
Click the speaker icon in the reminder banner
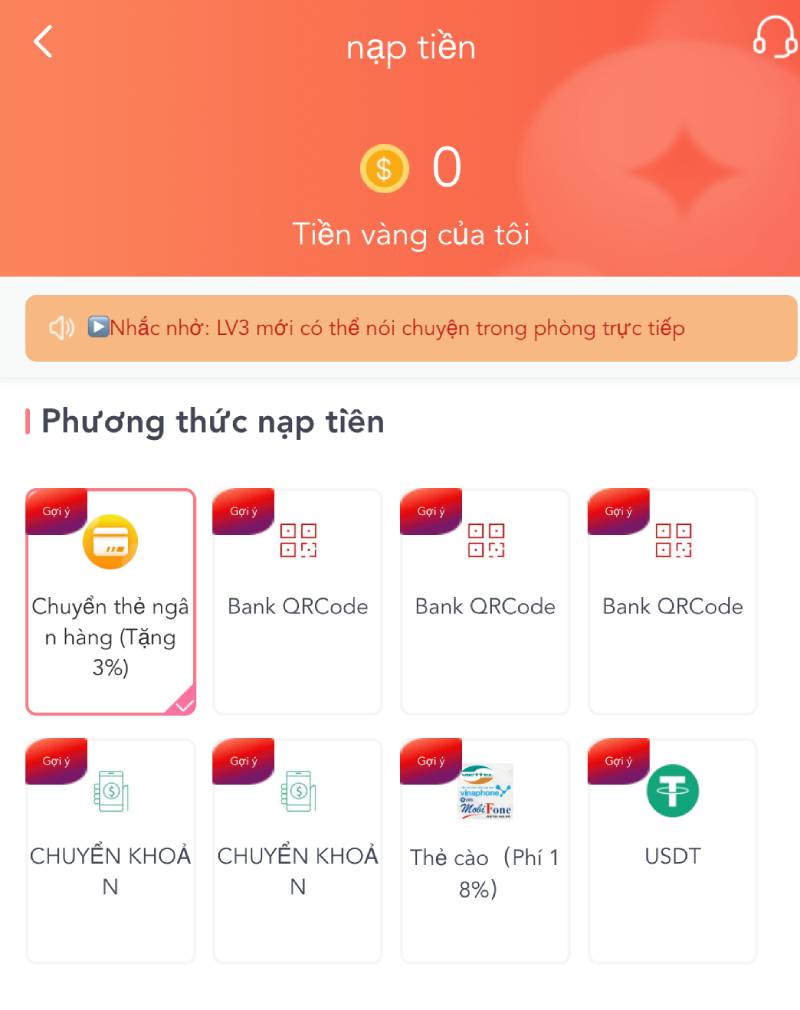pos(62,328)
